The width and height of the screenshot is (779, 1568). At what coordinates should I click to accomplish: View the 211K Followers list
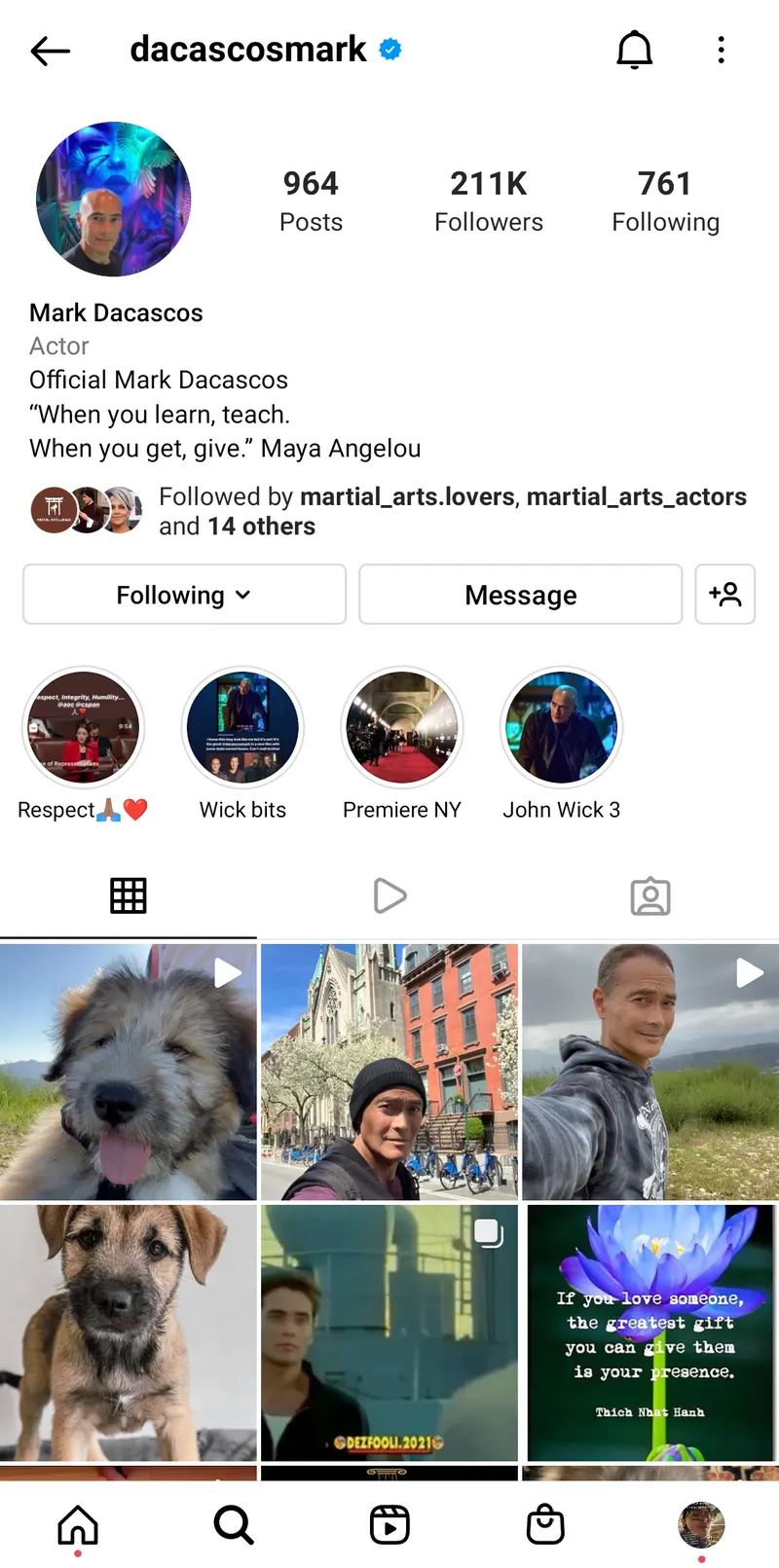[x=489, y=201]
